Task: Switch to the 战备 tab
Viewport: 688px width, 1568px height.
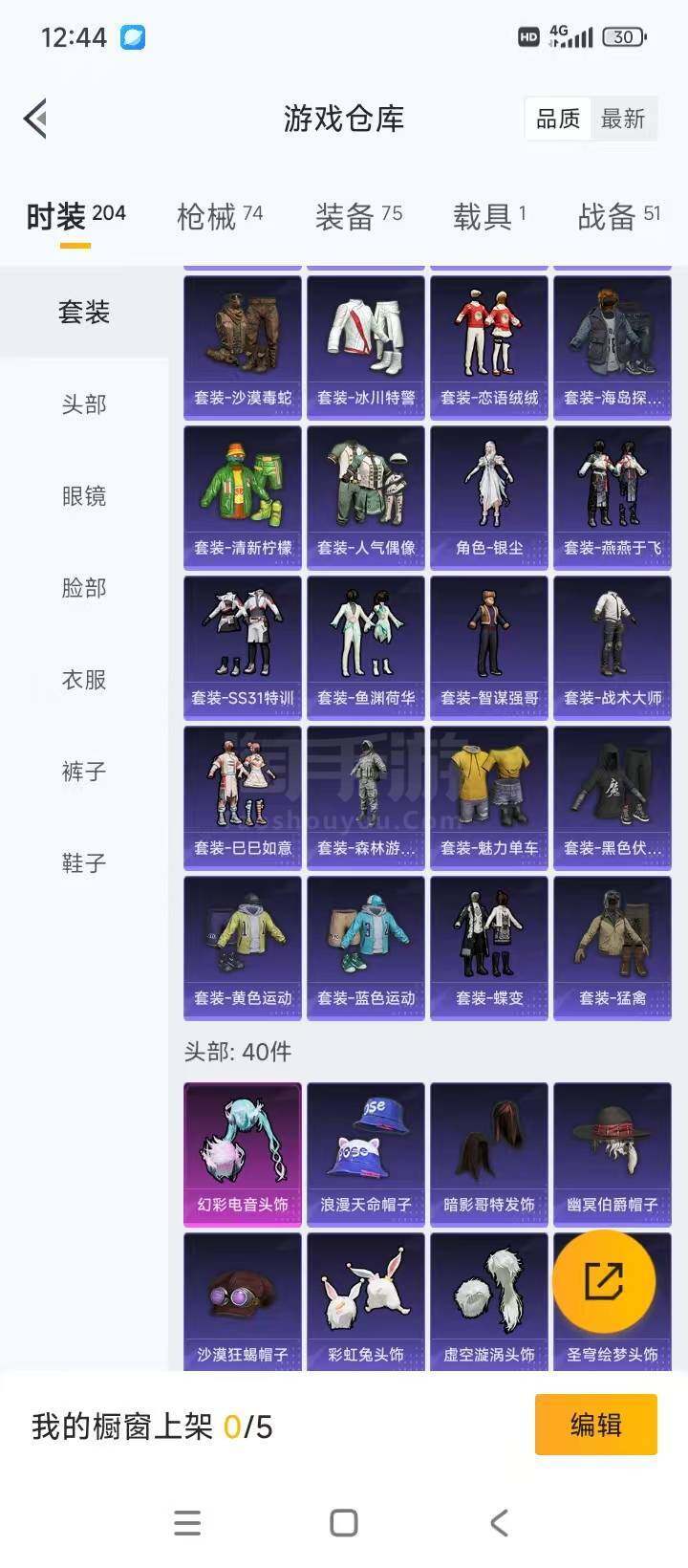Action: tap(618, 217)
